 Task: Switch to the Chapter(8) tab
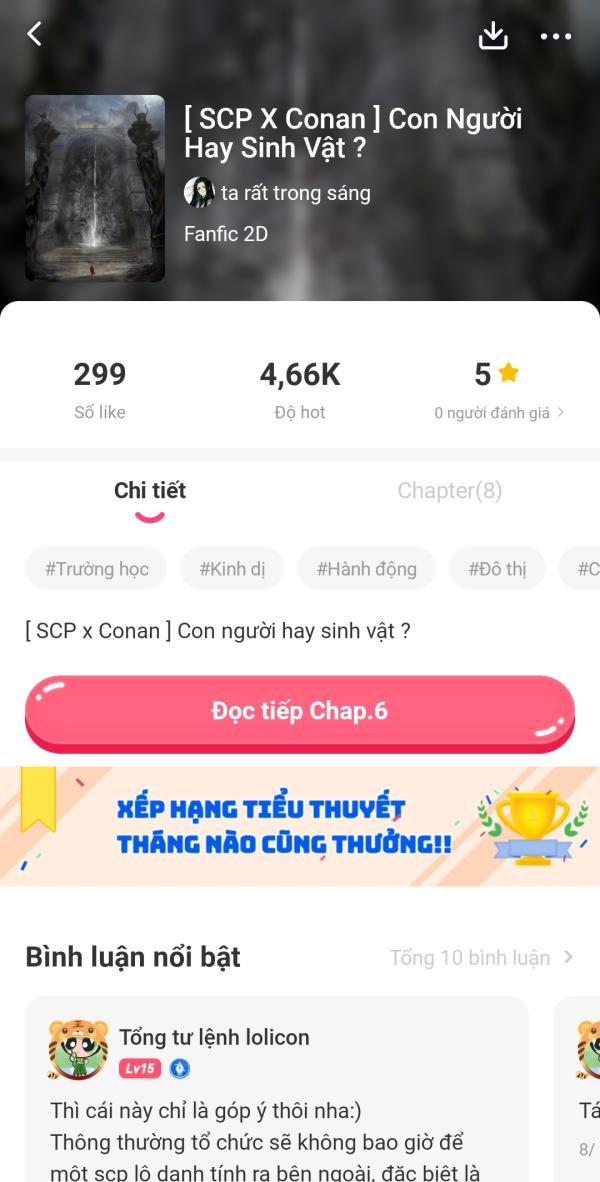coord(449,490)
